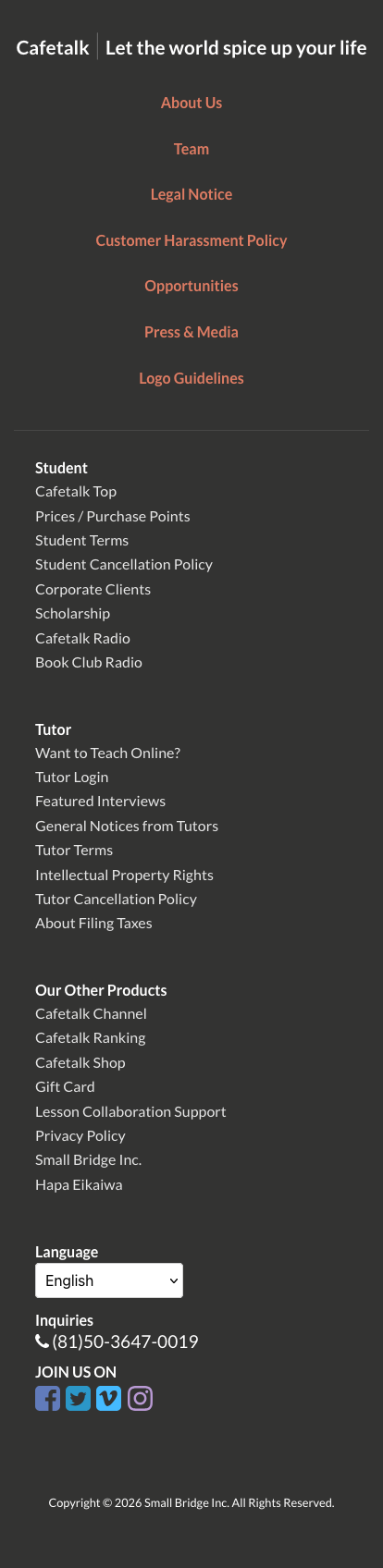View About Filing Taxes

coord(94,923)
